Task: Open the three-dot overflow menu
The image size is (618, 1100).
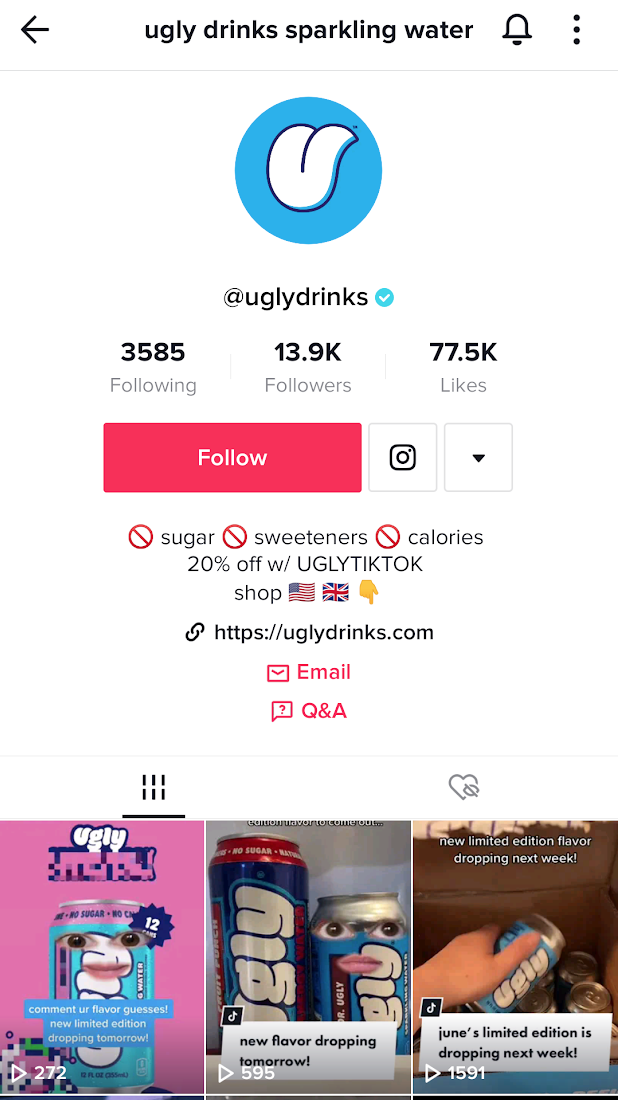Action: [577, 31]
